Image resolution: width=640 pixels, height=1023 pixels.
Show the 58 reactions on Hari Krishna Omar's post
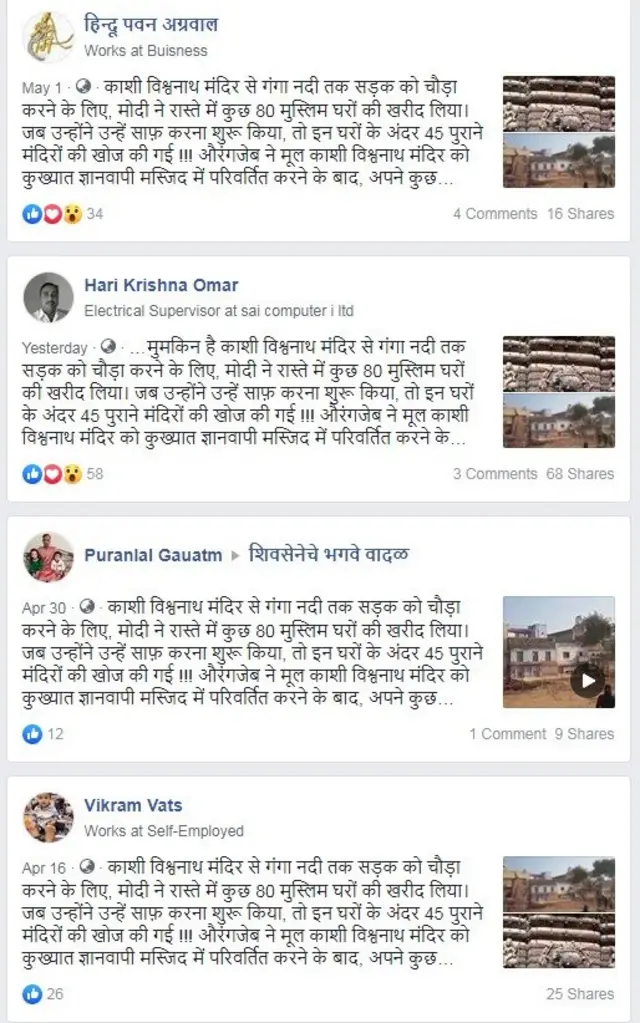(62, 474)
